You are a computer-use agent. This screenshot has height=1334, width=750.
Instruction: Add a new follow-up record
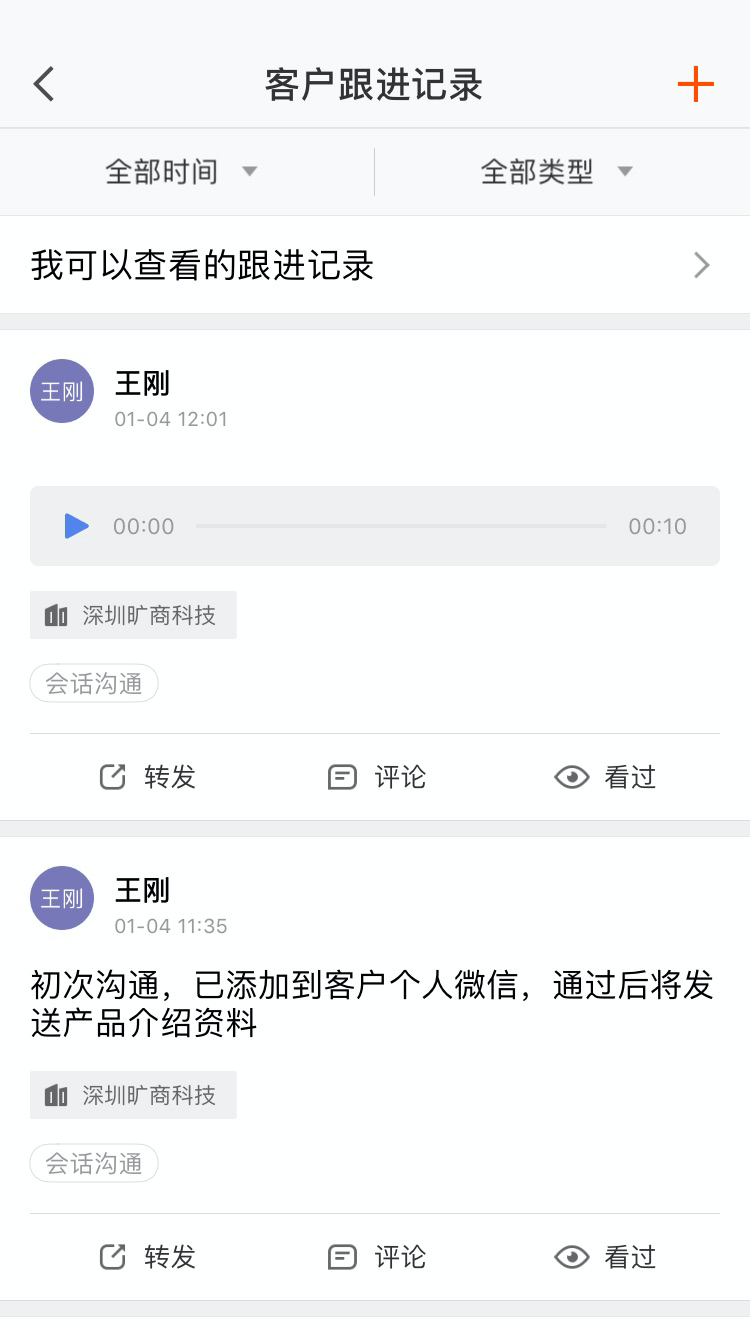point(695,85)
